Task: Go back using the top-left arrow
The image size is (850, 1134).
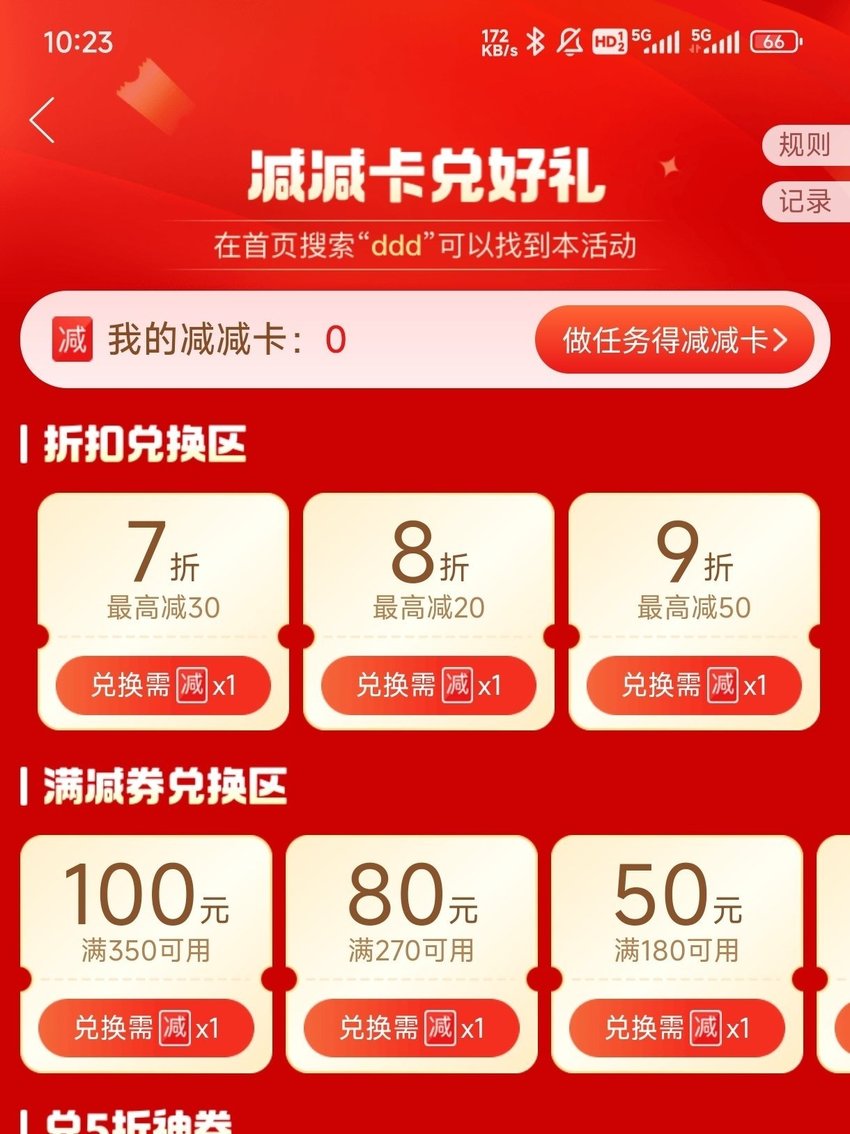Action: 42,121
